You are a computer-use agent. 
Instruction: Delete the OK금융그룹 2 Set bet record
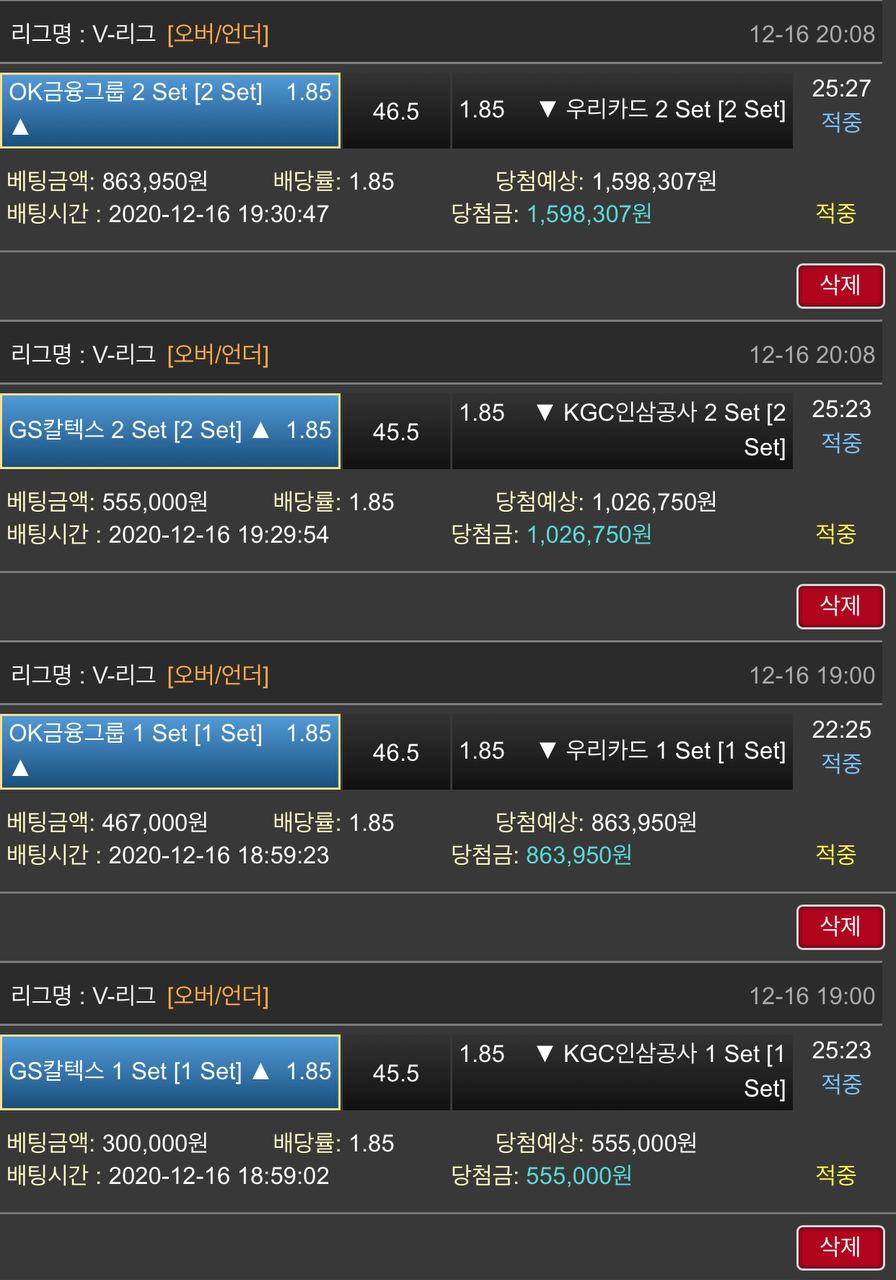[840, 285]
